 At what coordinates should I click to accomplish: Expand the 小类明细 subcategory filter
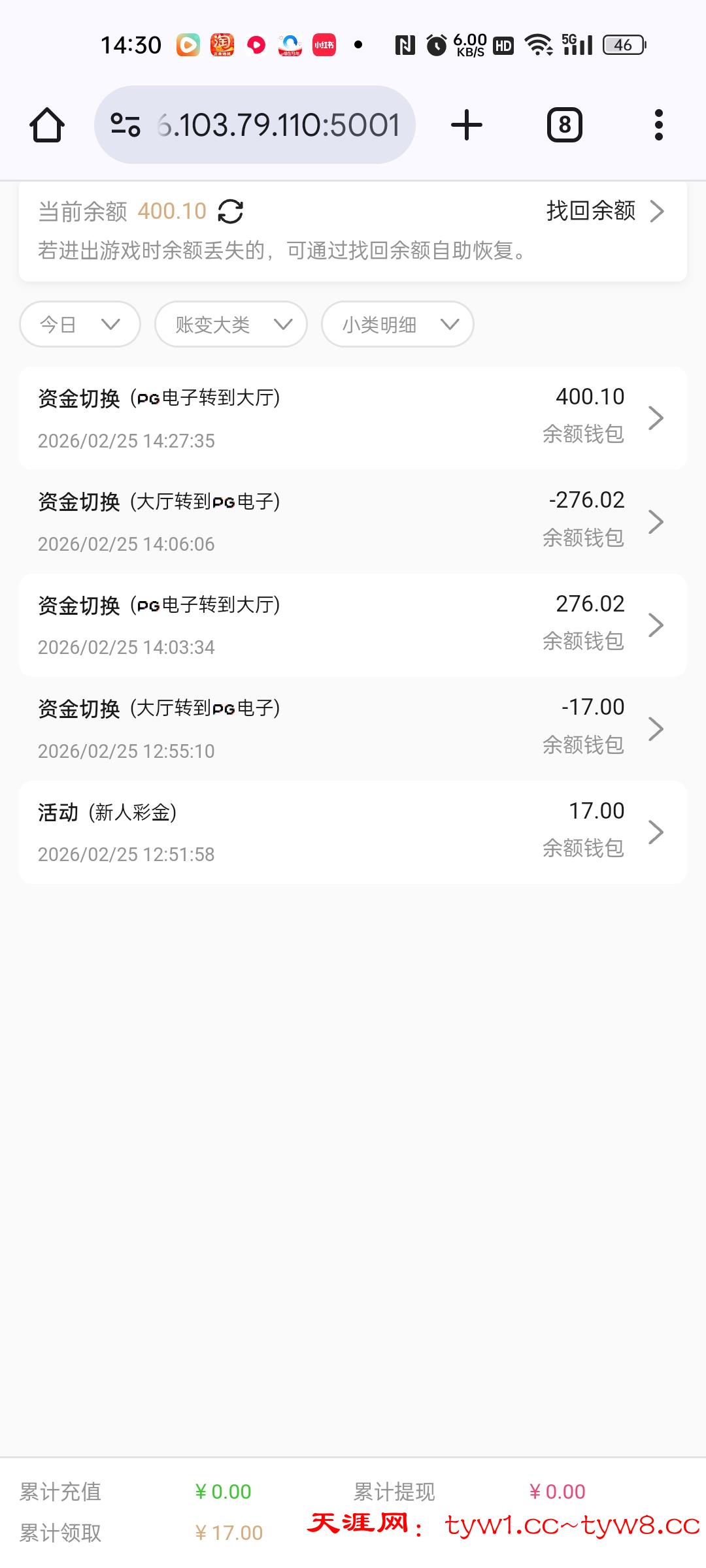click(397, 324)
